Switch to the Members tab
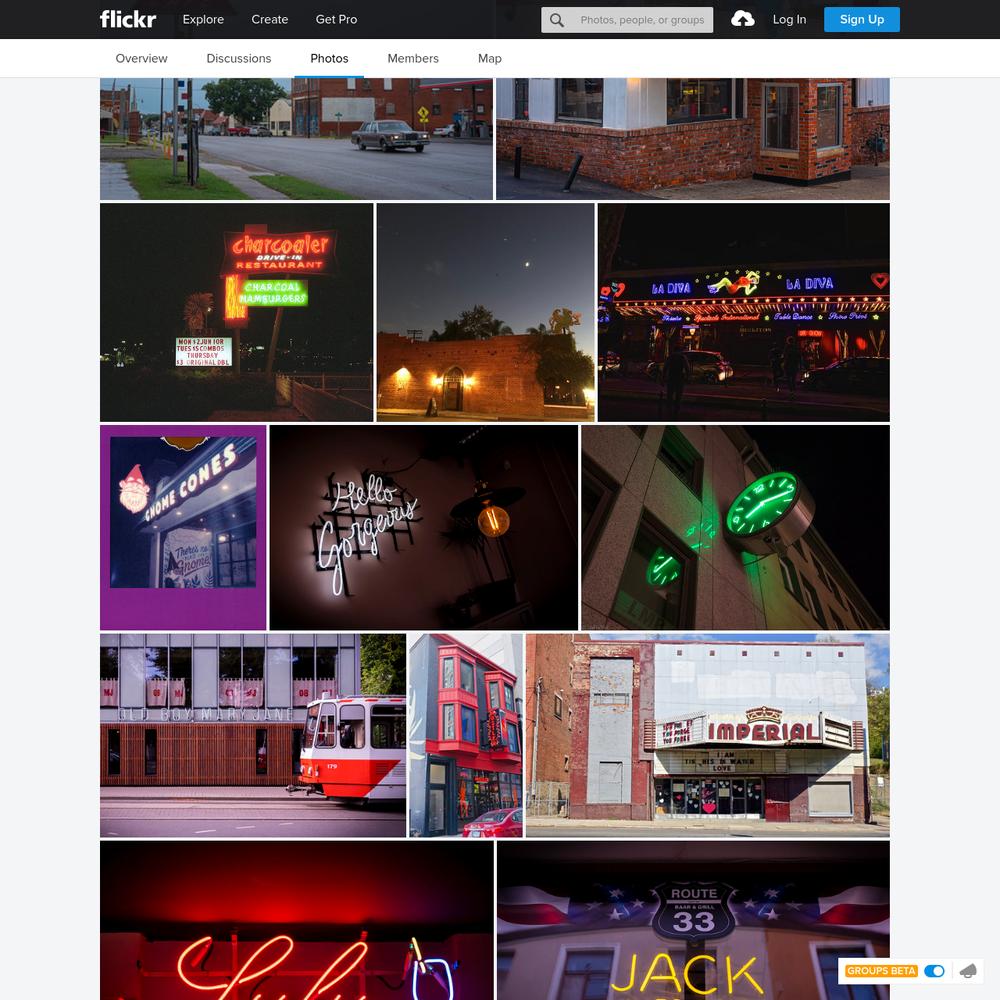The width and height of the screenshot is (1000, 1000). tap(413, 58)
